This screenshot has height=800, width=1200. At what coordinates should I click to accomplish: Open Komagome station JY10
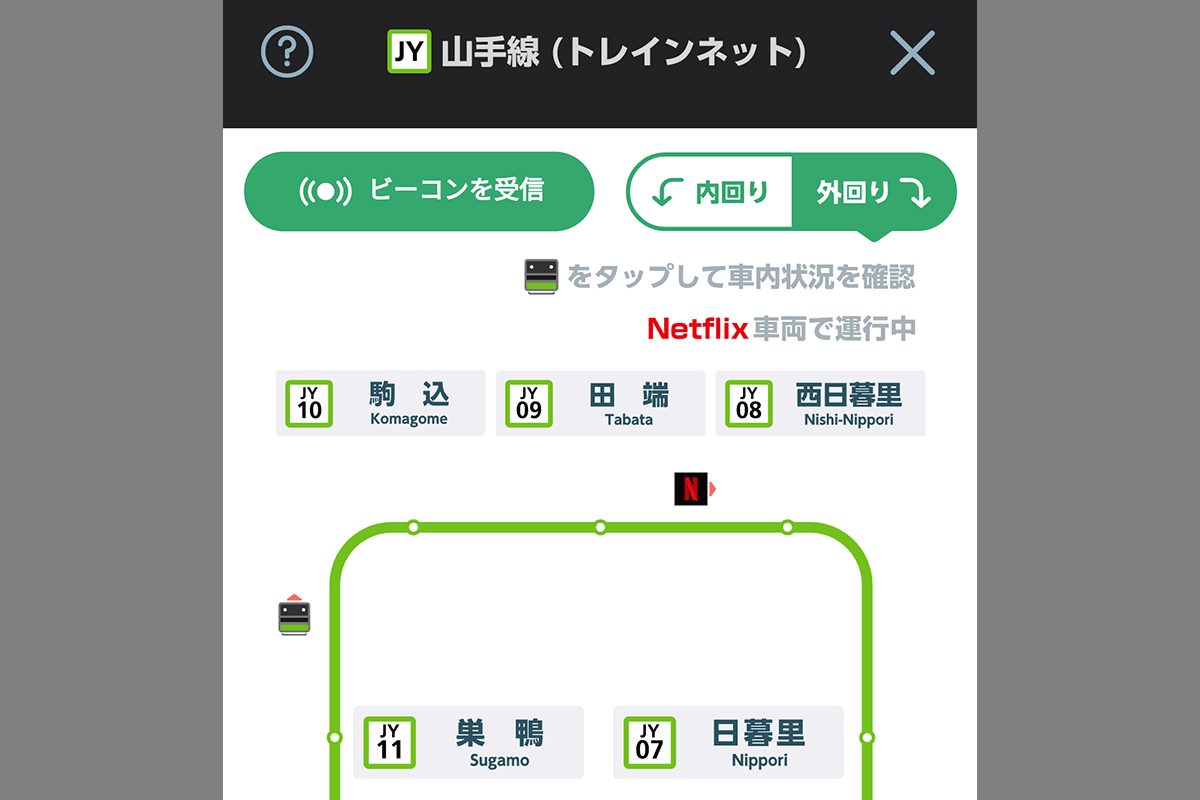pos(380,403)
